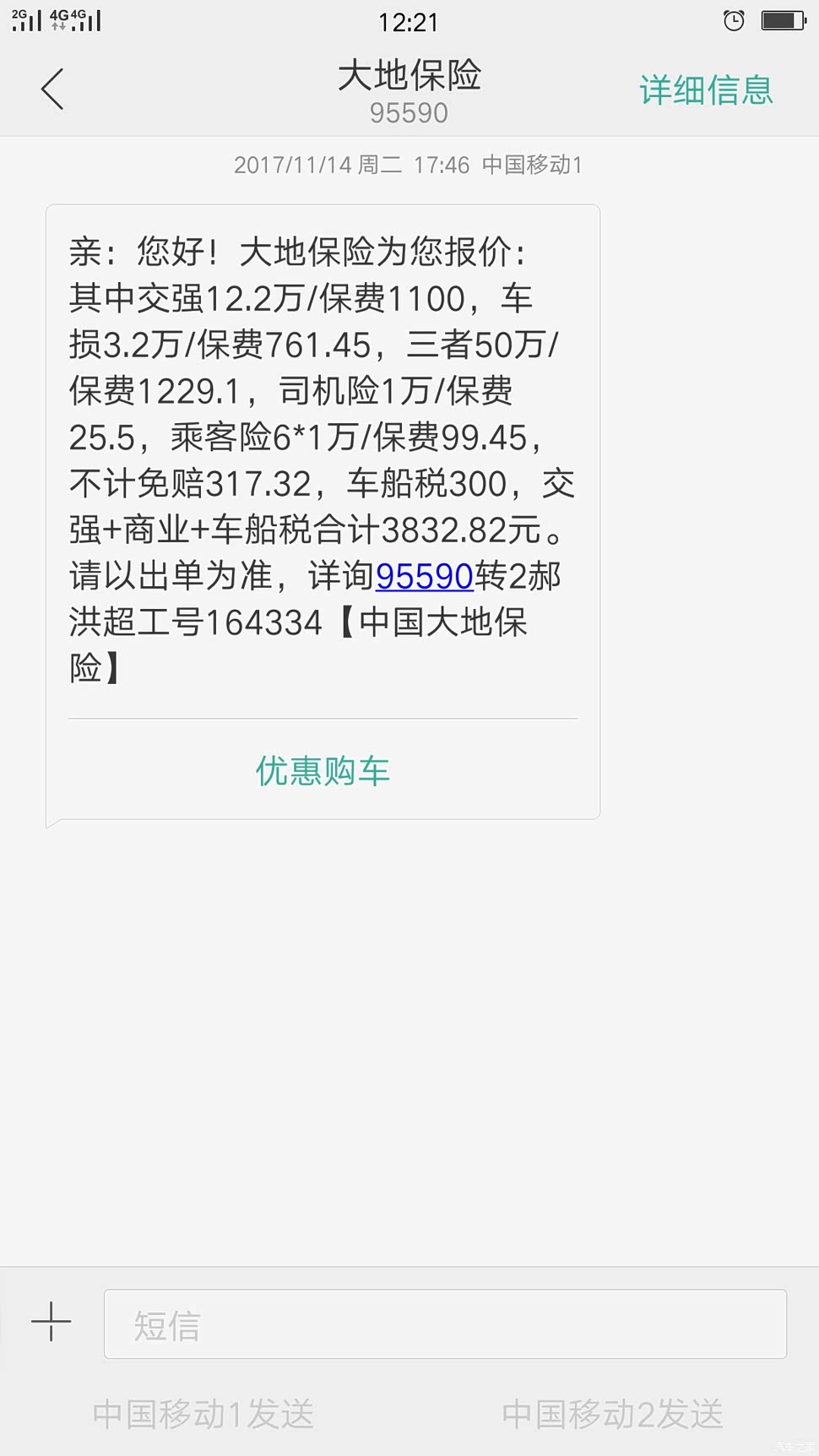Screen dimensions: 819x1456
Task: Focus the 短信 text input field
Action: tap(445, 1323)
